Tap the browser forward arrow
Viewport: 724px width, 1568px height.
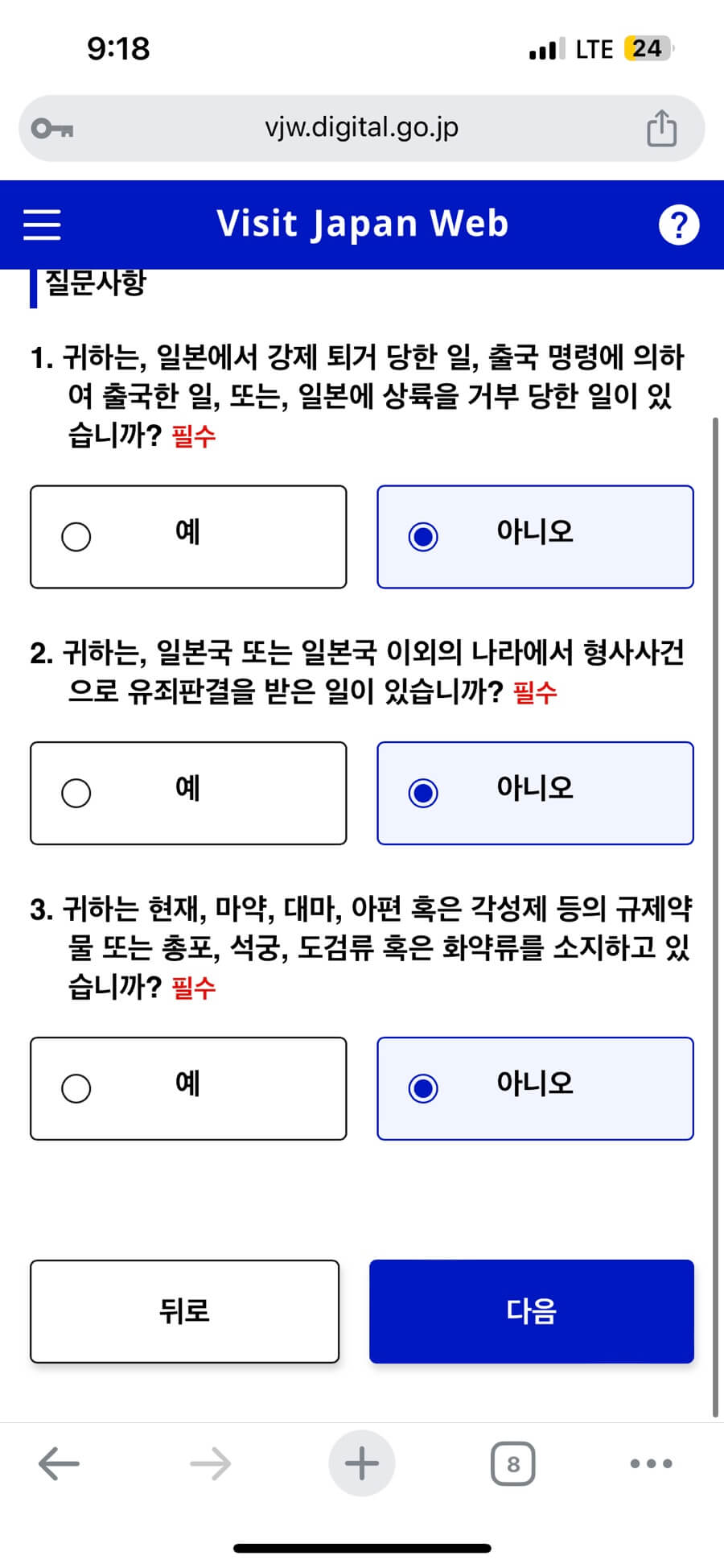tap(209, 1463)
